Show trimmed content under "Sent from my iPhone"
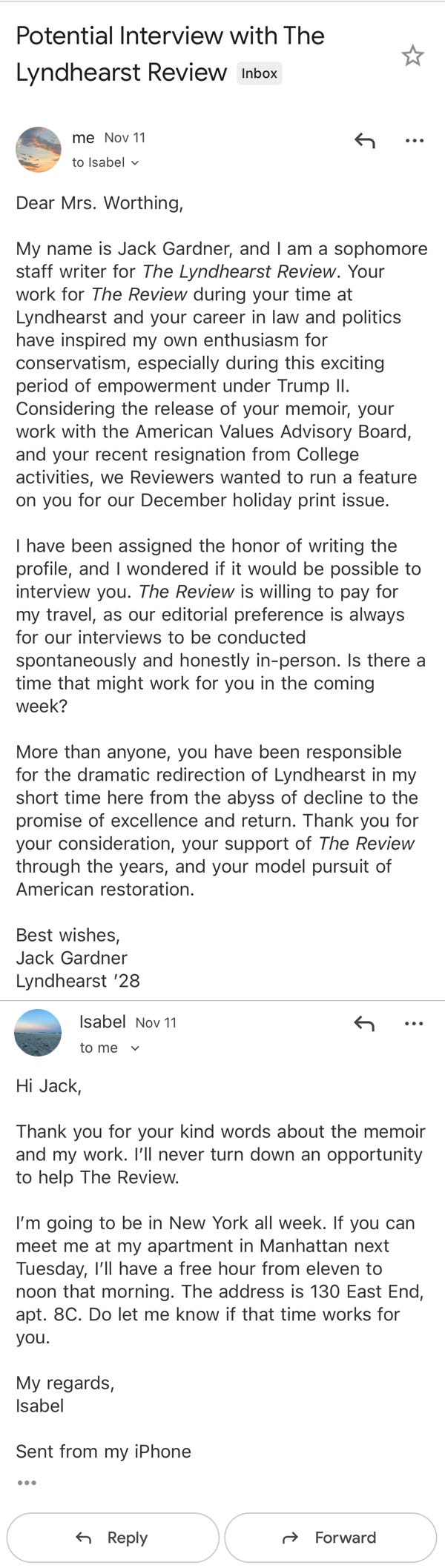This screenshot has width=445, height=1568. pyautogui.click(x=27, y=1483)
